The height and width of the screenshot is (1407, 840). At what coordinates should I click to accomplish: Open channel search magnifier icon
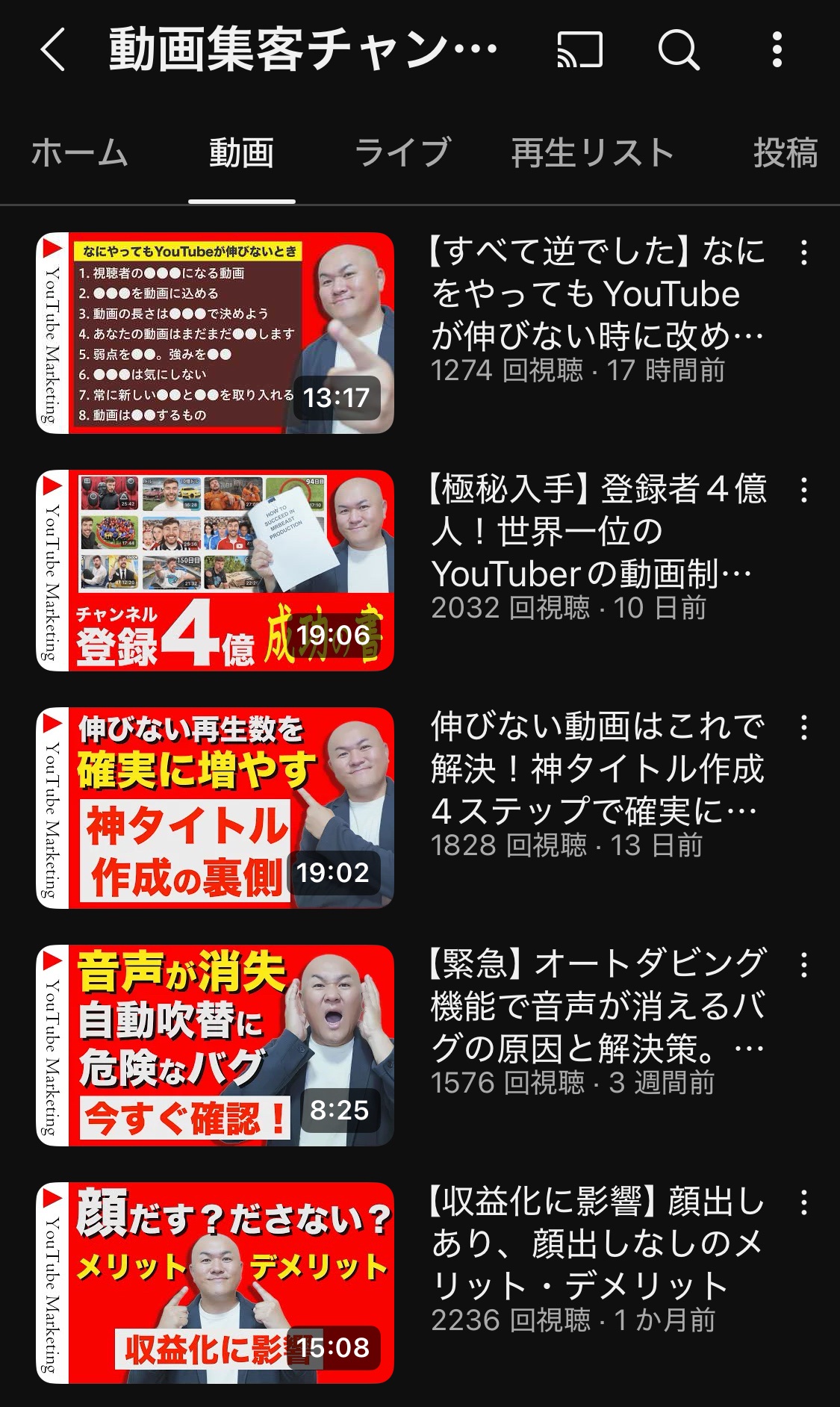pyautogui.click(x=679, y=50)
